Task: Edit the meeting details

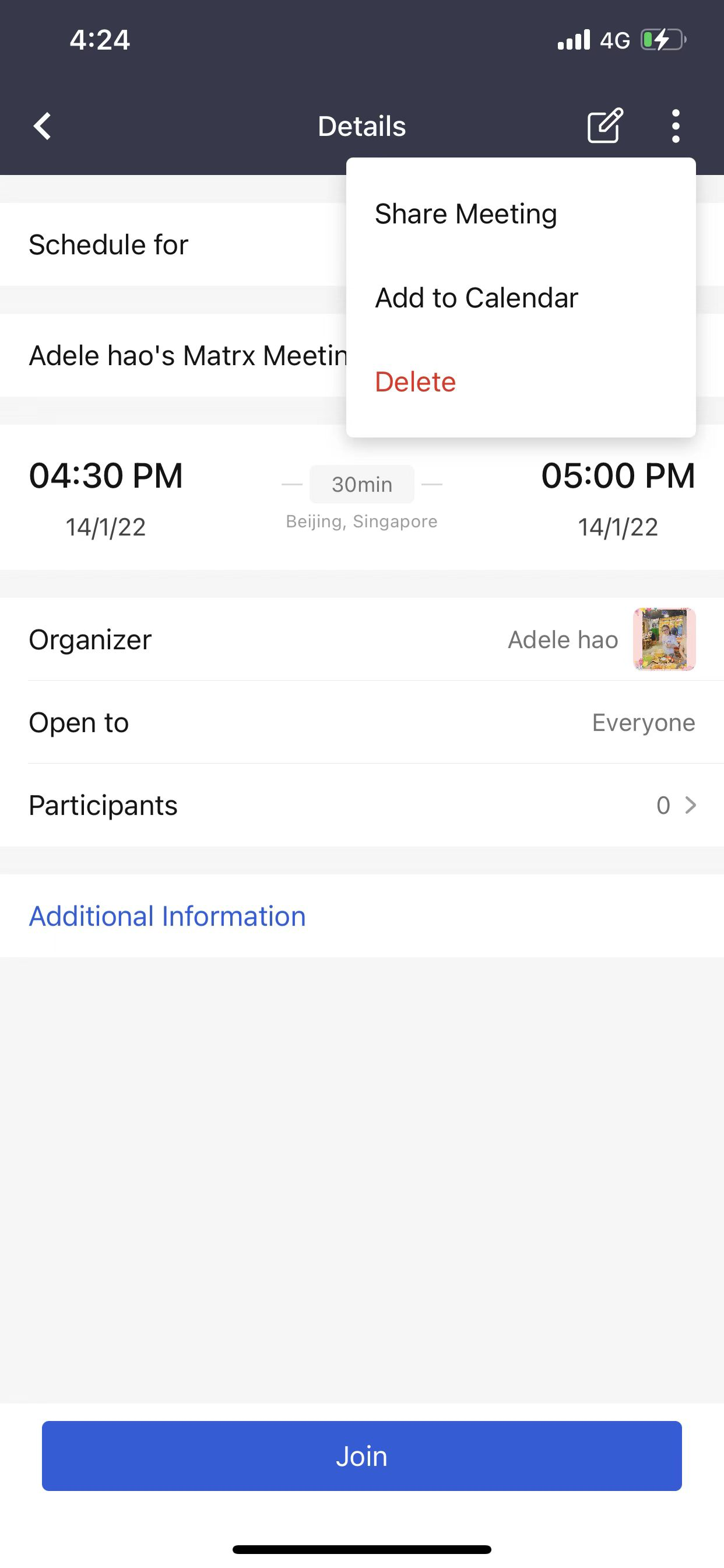Action: tap(604, 126)
